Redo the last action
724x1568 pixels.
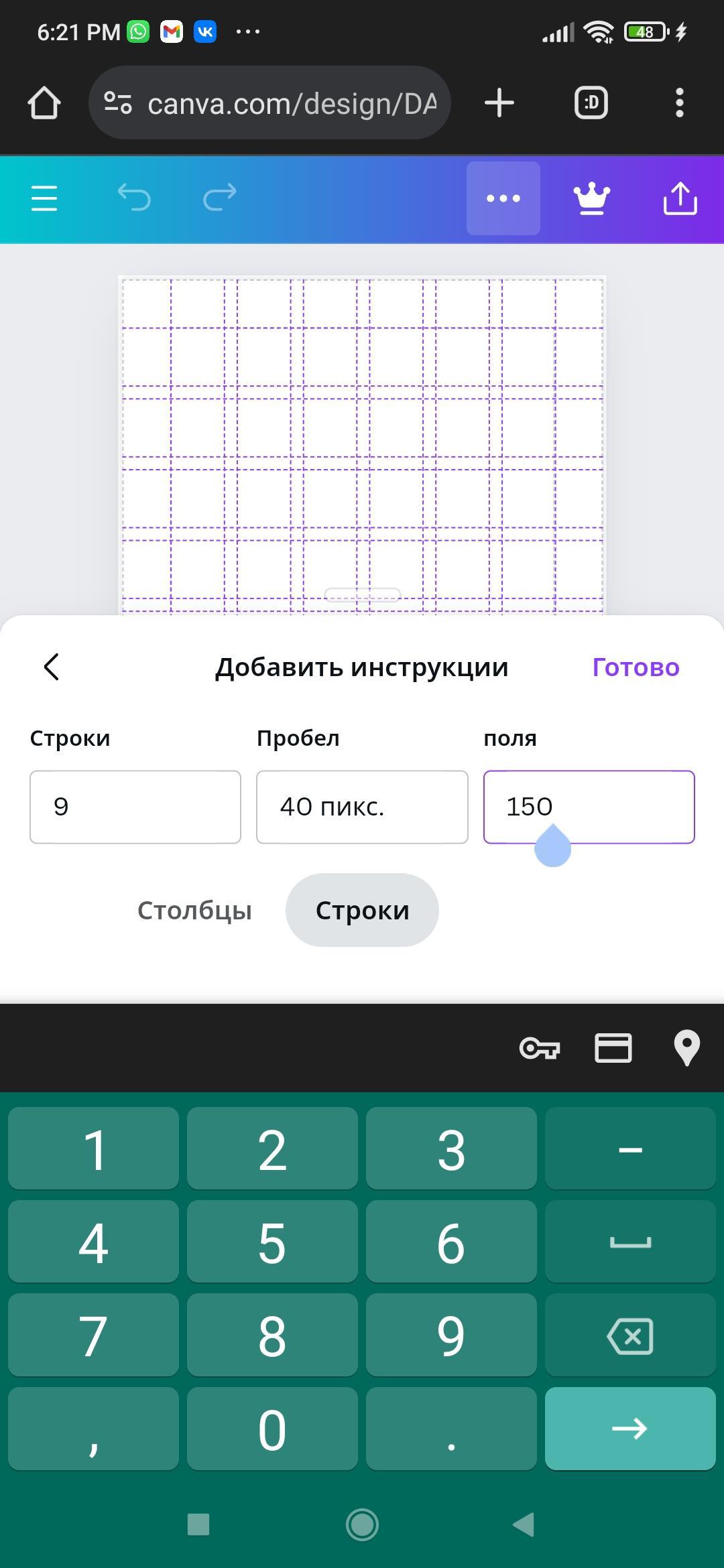tap(220, 198)
